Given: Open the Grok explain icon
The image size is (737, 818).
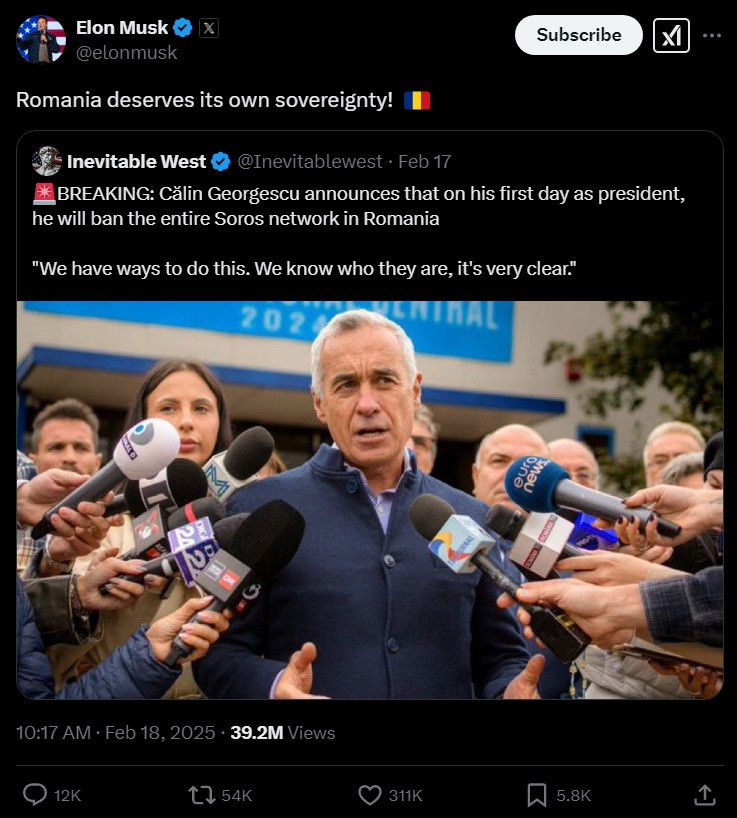Looking at the screenshot, I should [x=671, y=35].
